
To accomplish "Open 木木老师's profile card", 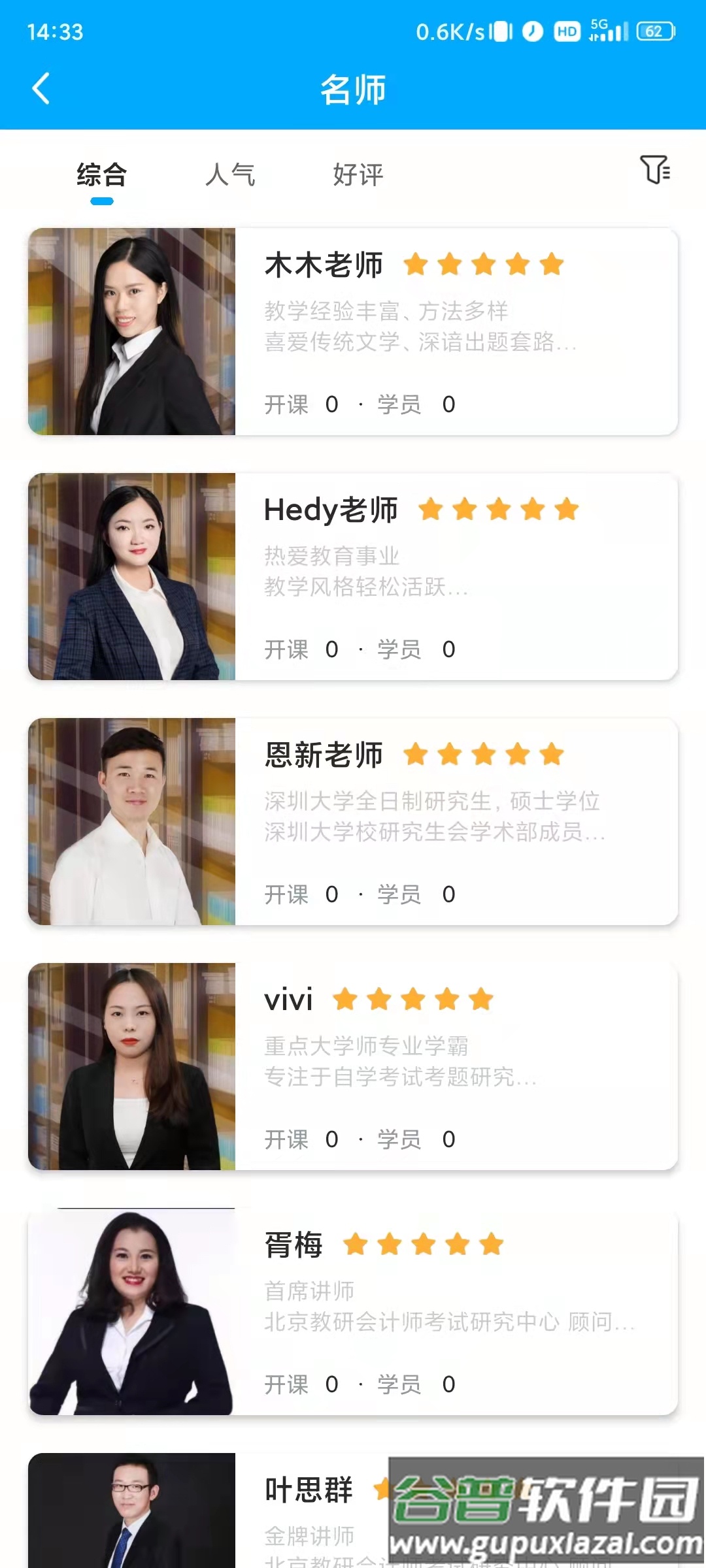I will coord(353,330).
